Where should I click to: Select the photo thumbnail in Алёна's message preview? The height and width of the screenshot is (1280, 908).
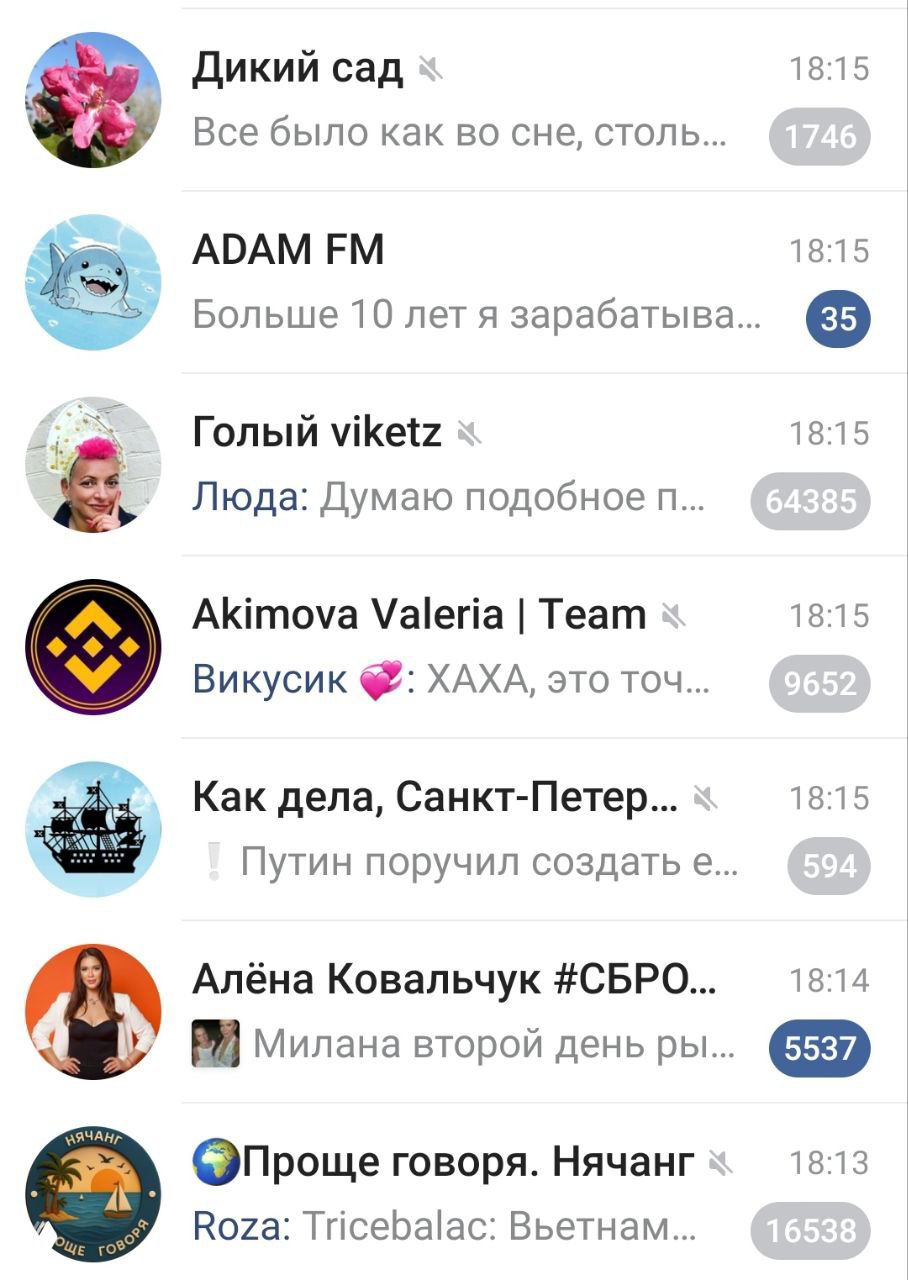tap(216, 1043)
